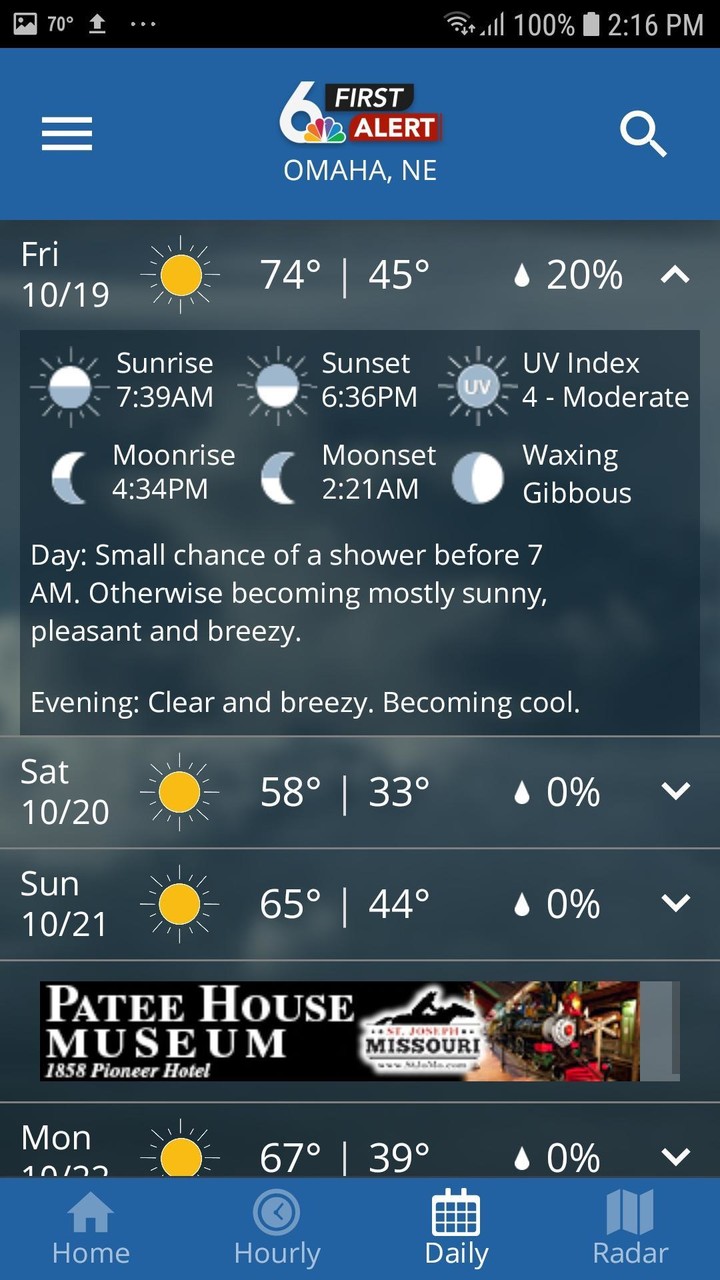Click the OMAHA, NE location label
Image resolution: width=720 pixels, height=1280 pixels.
point(359,170)
